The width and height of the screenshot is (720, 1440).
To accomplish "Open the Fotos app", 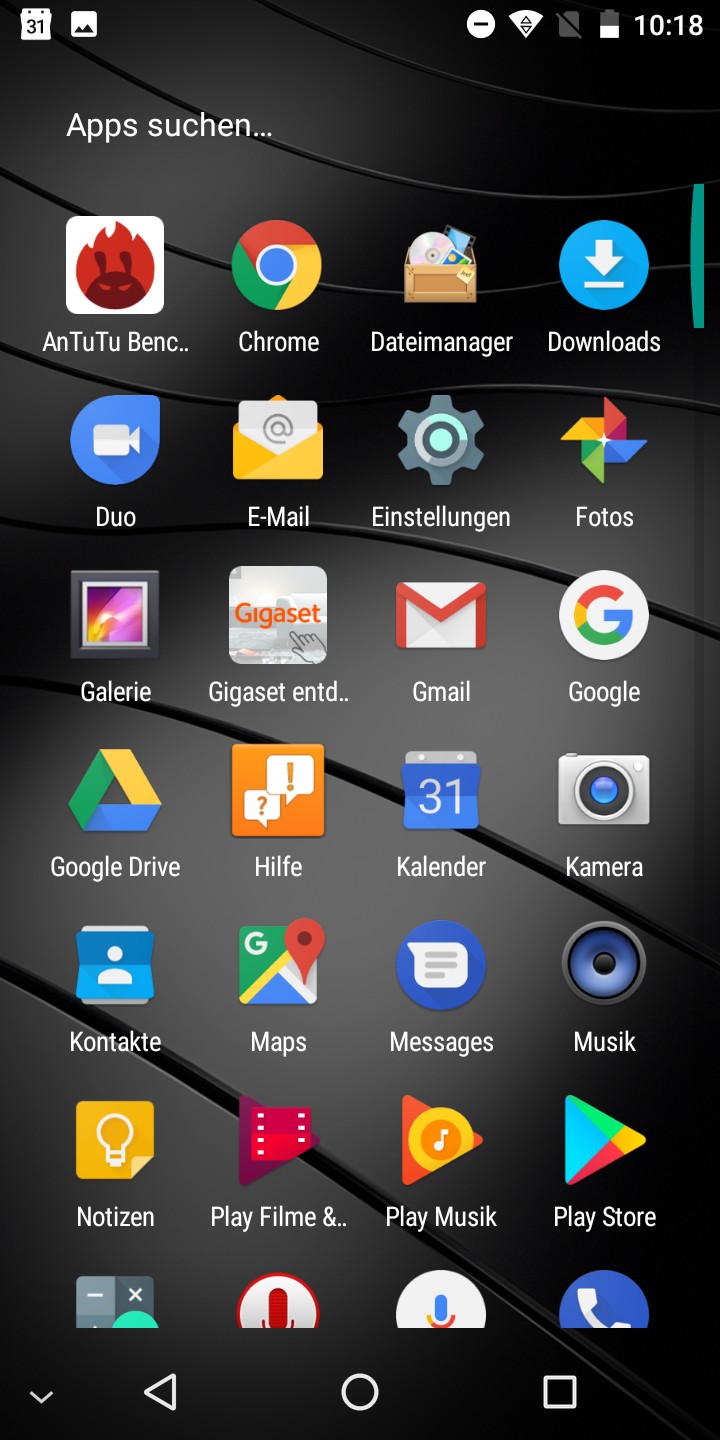I will pos(604,441).
